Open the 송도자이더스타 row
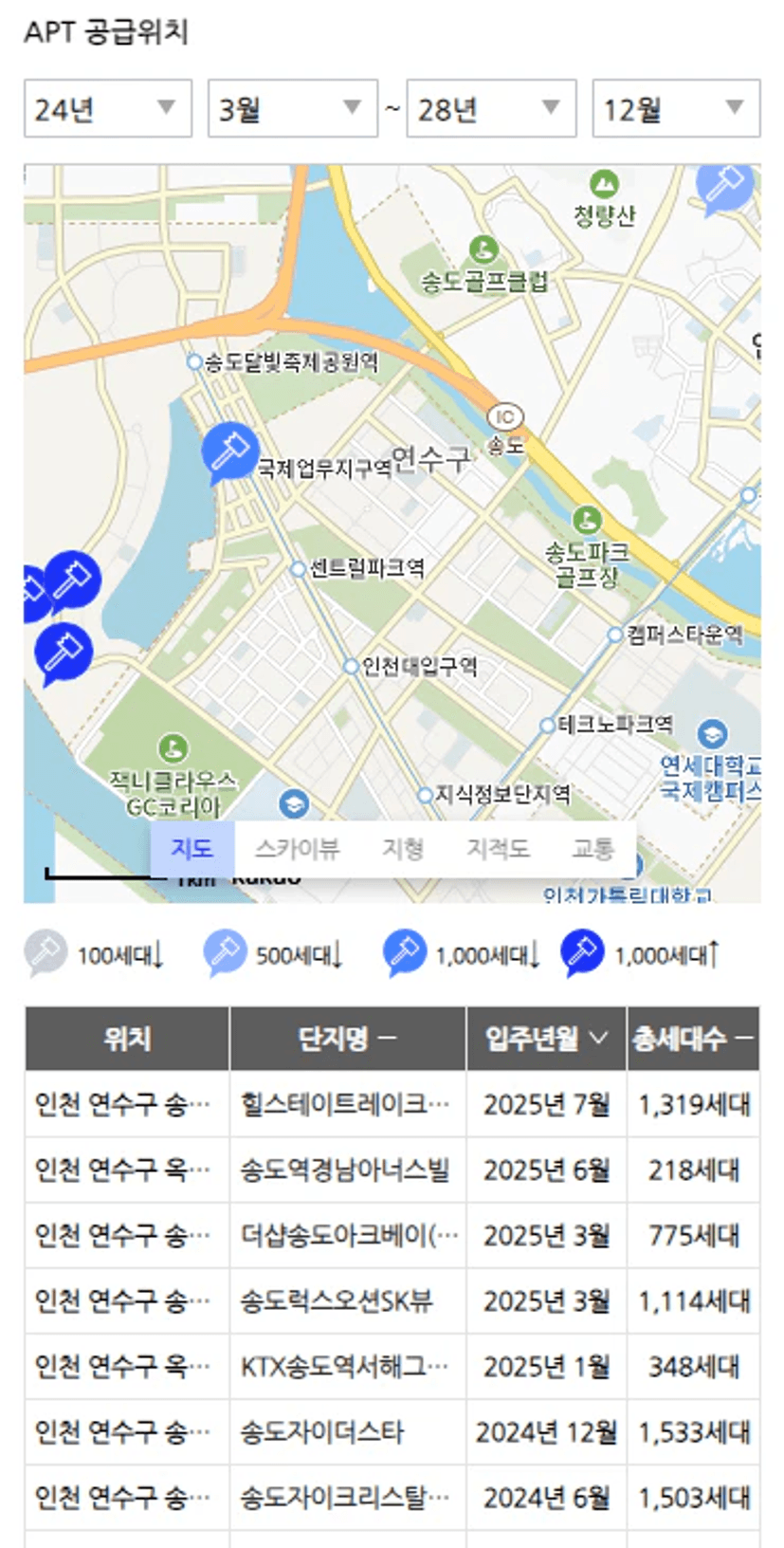The image size is (784, 1548). 392,1431
